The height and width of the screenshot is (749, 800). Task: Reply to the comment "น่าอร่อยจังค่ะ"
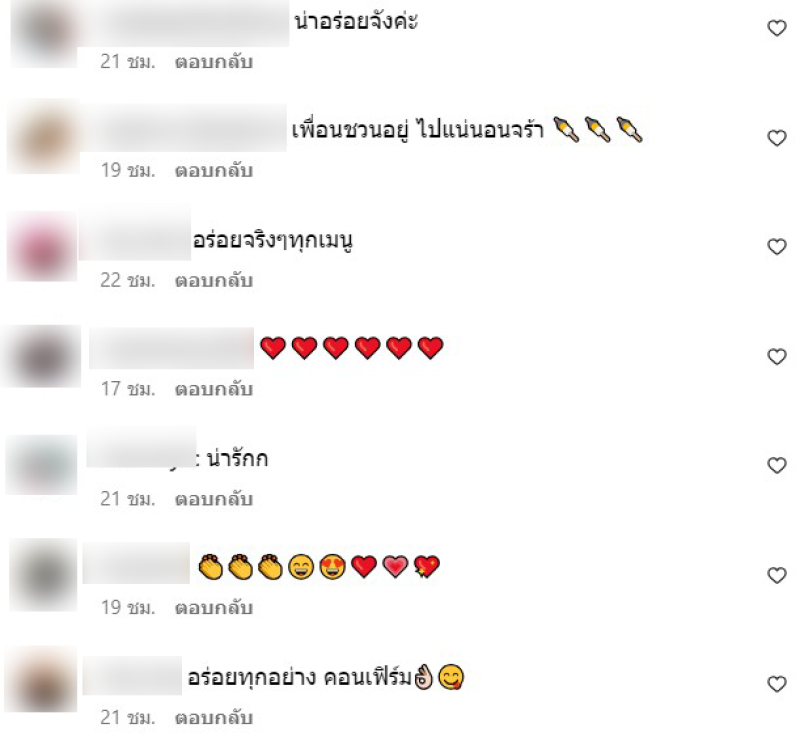tap(214, 62)
